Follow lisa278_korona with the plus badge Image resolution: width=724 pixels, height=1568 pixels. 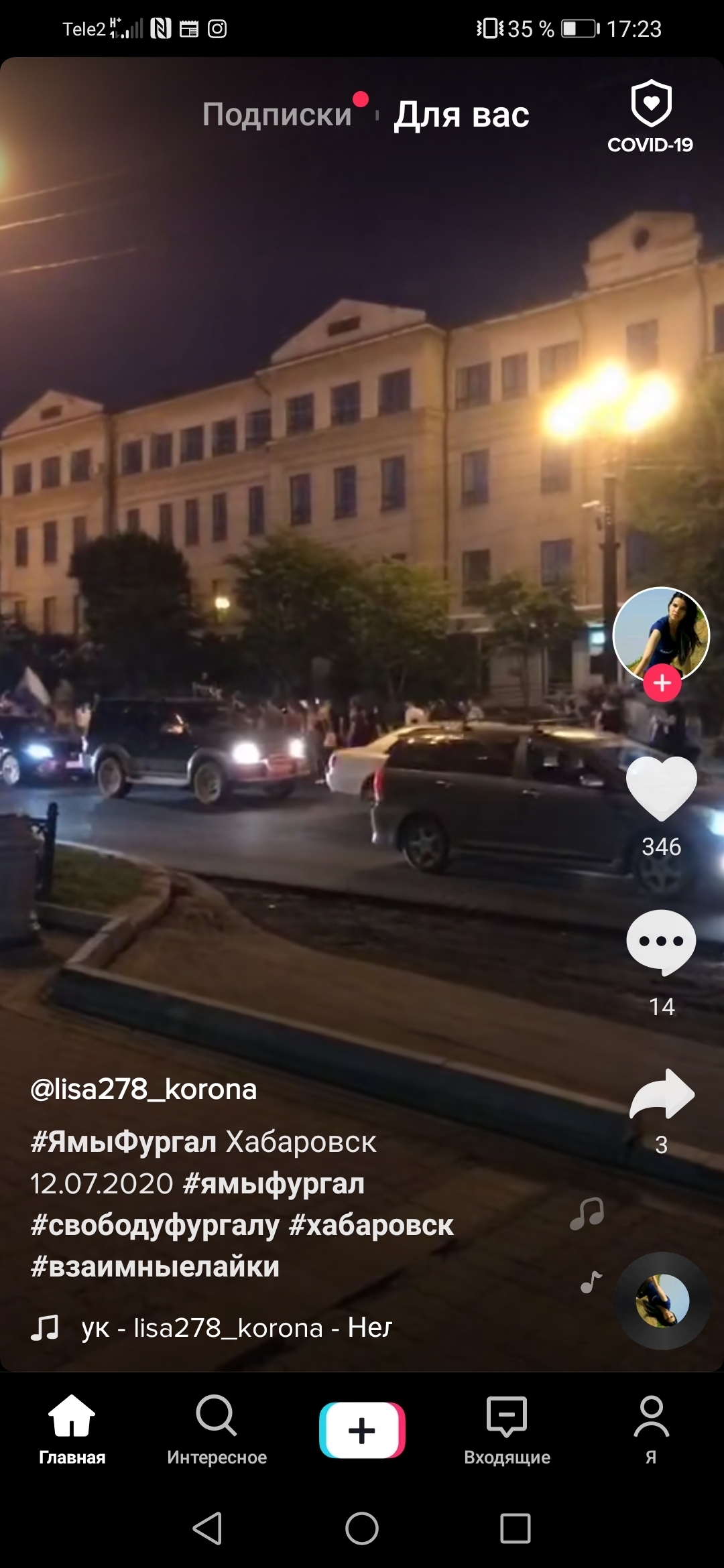click(662, 683)
